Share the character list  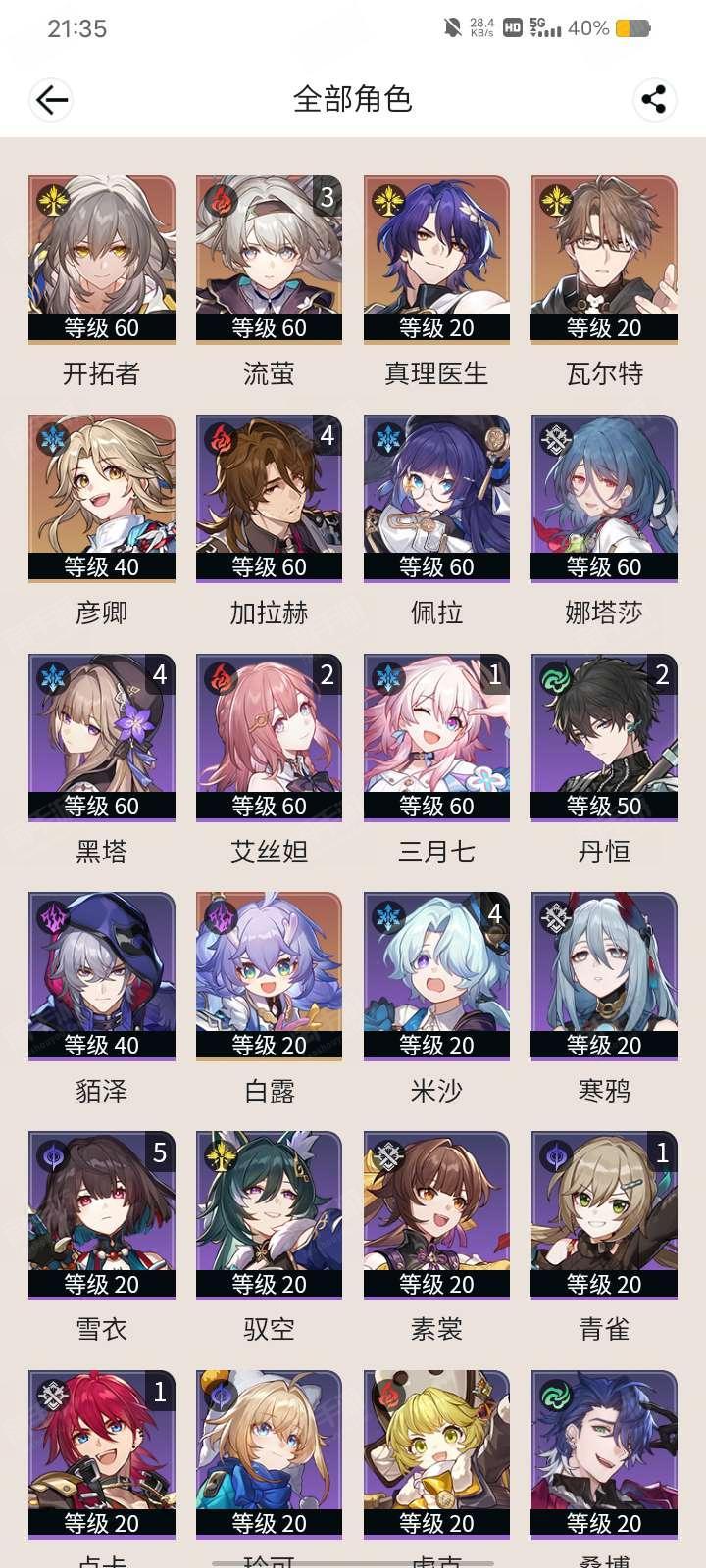[x=653, y=99]
